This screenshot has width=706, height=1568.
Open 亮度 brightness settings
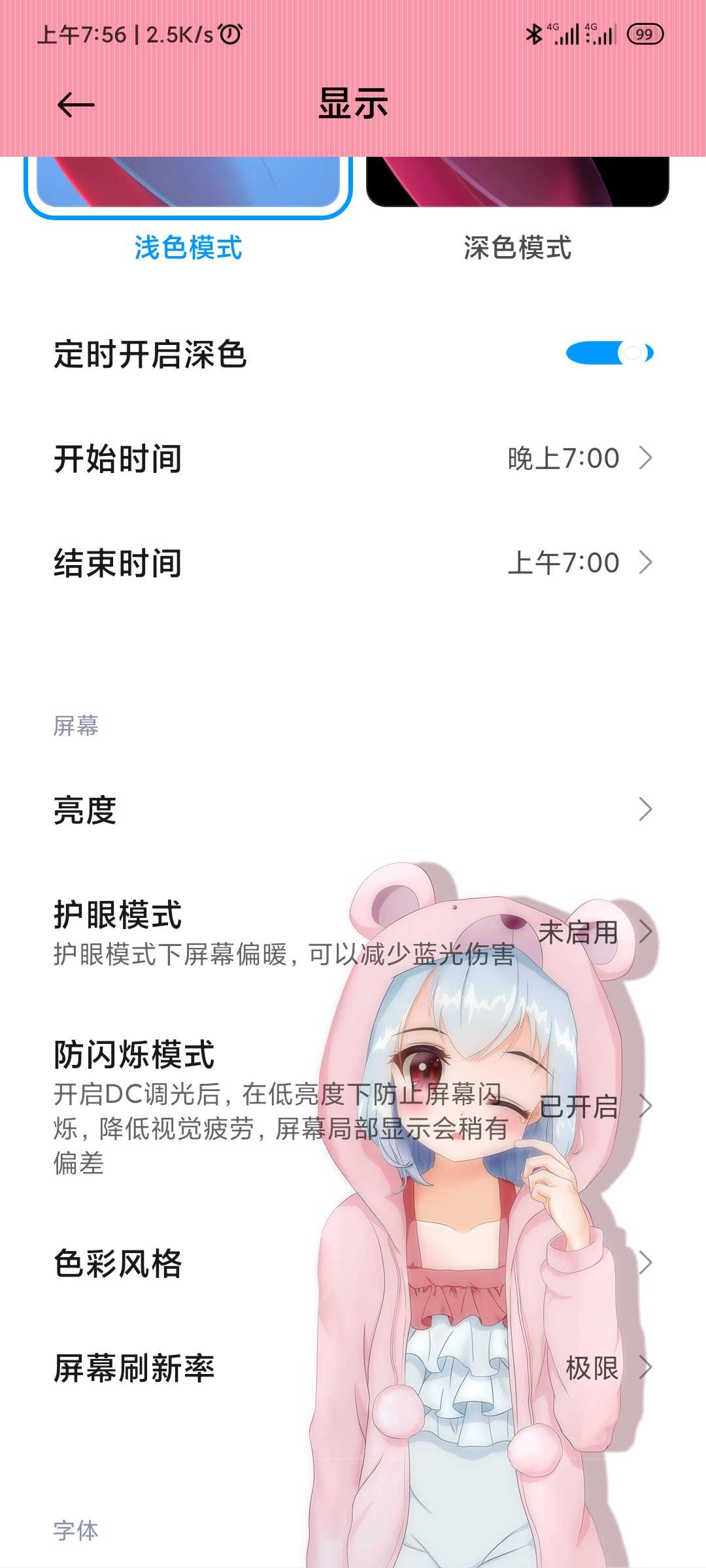(x=353, y=810)
